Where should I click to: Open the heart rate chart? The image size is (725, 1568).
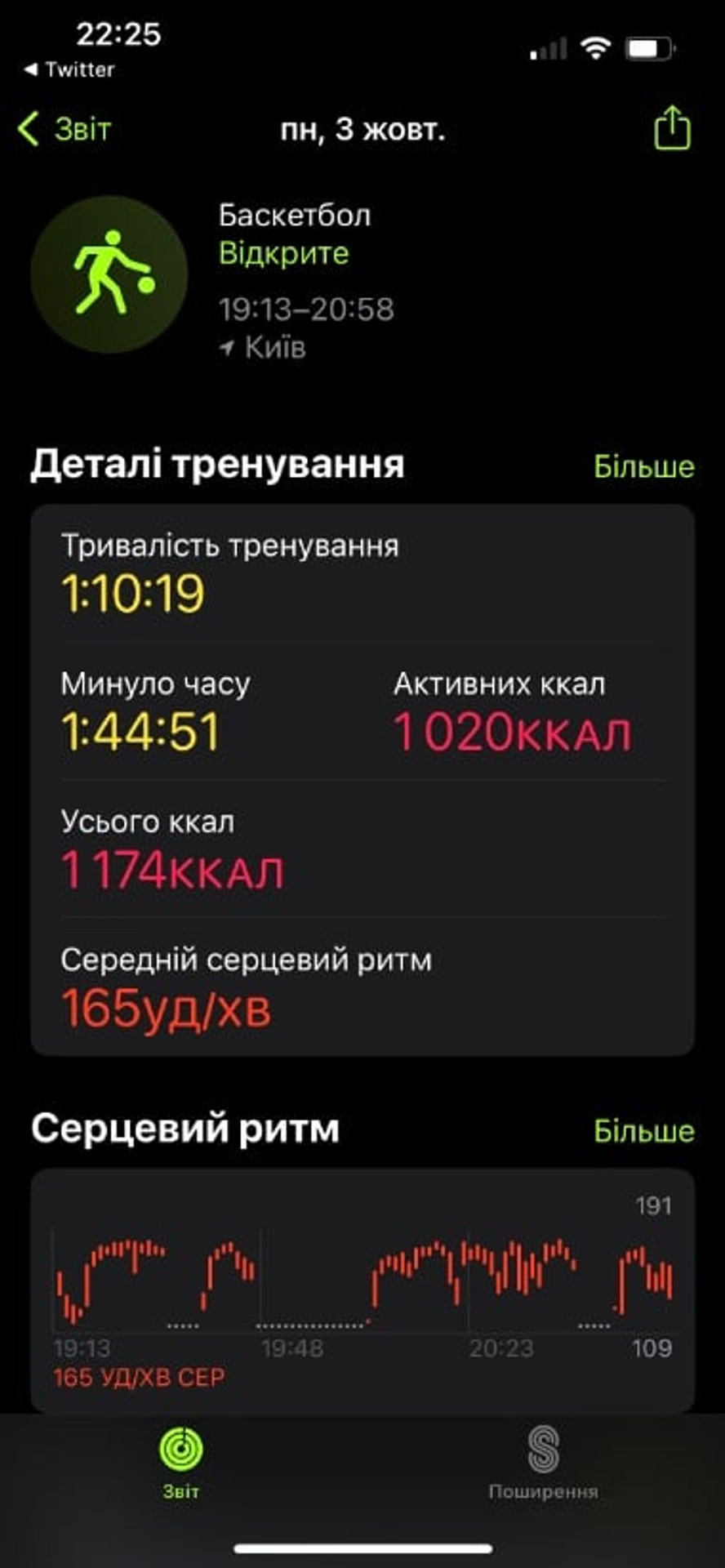(x=362, y=1290)
